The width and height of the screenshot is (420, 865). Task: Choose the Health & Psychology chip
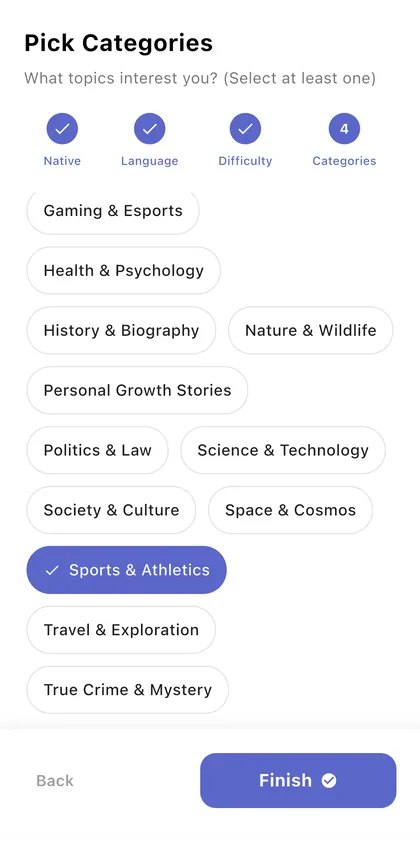pos(124,270)
